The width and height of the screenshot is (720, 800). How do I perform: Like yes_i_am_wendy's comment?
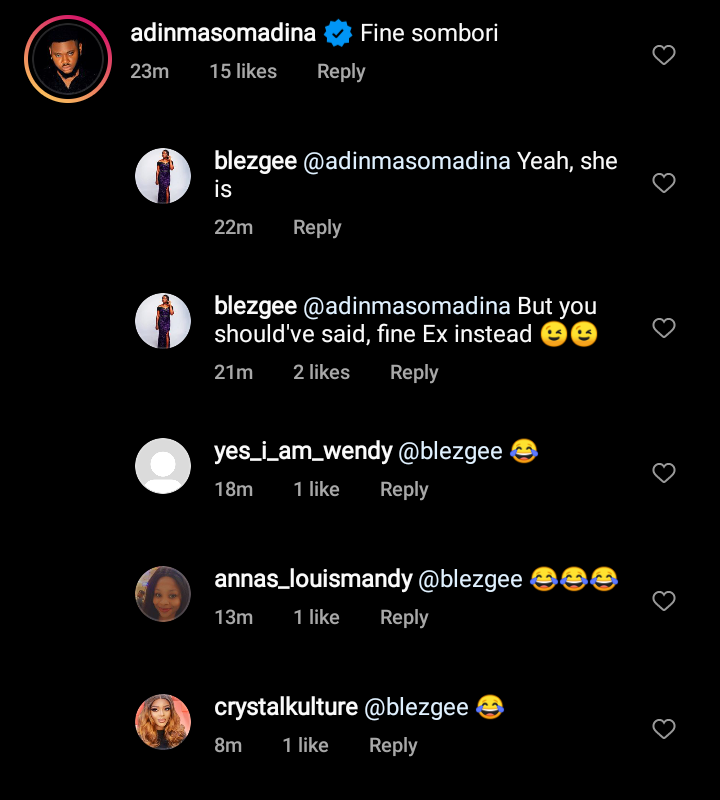point(664,473)
